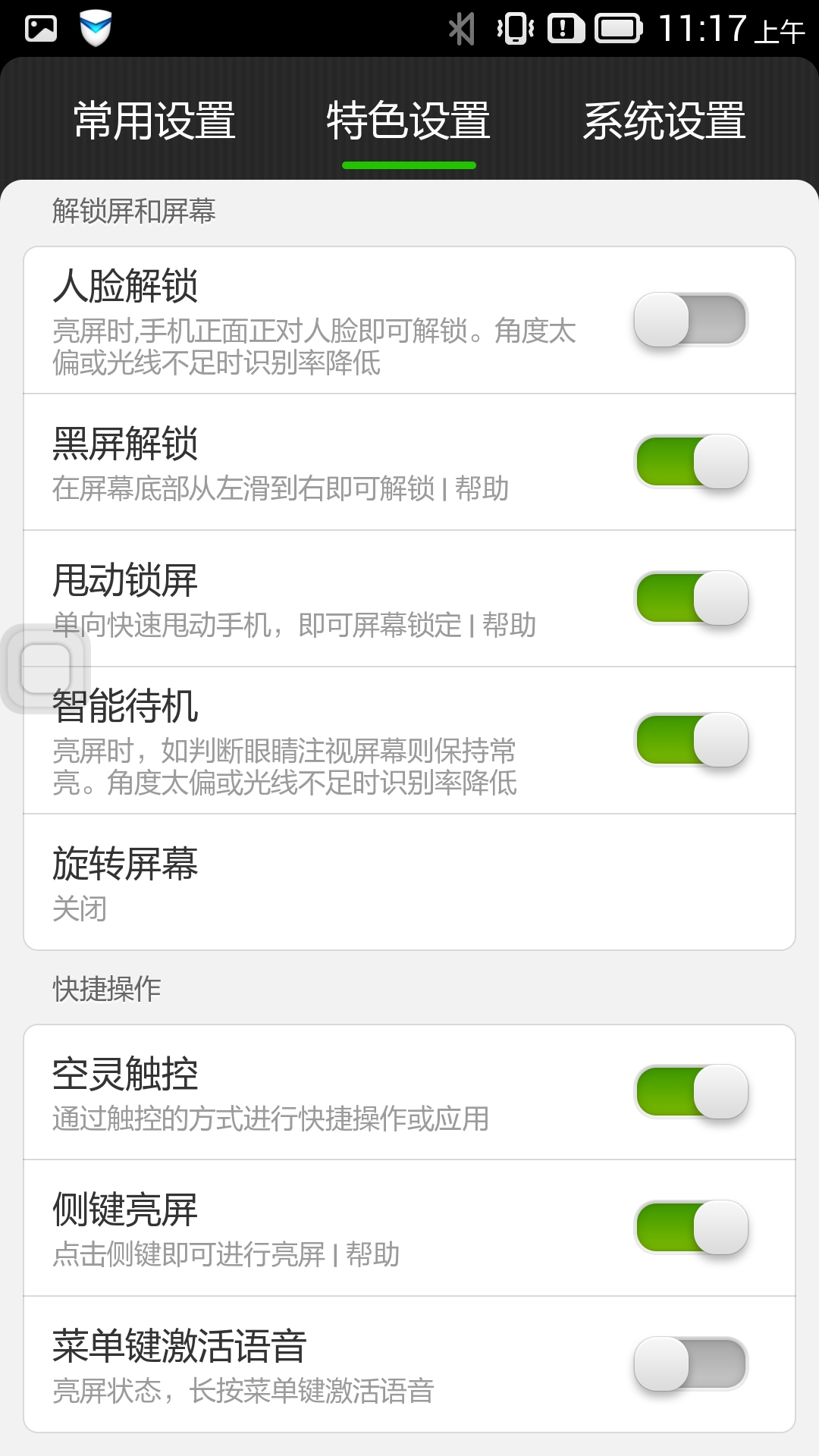Open the 旋转屏幕 setting
The height and width of the screenshot is (1456, 819).
409,882
